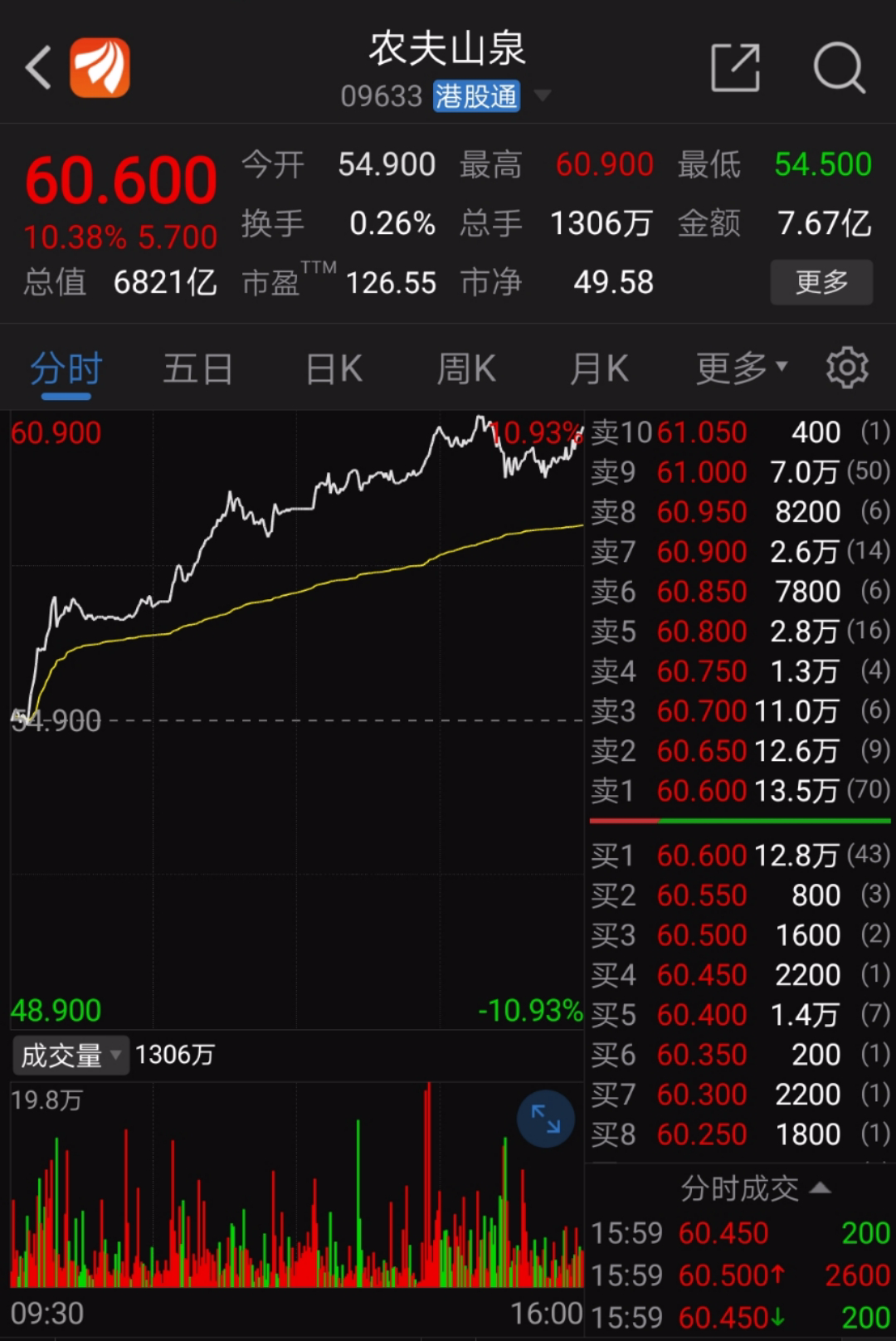Show the 月K chart tab

tap(599, 368)
